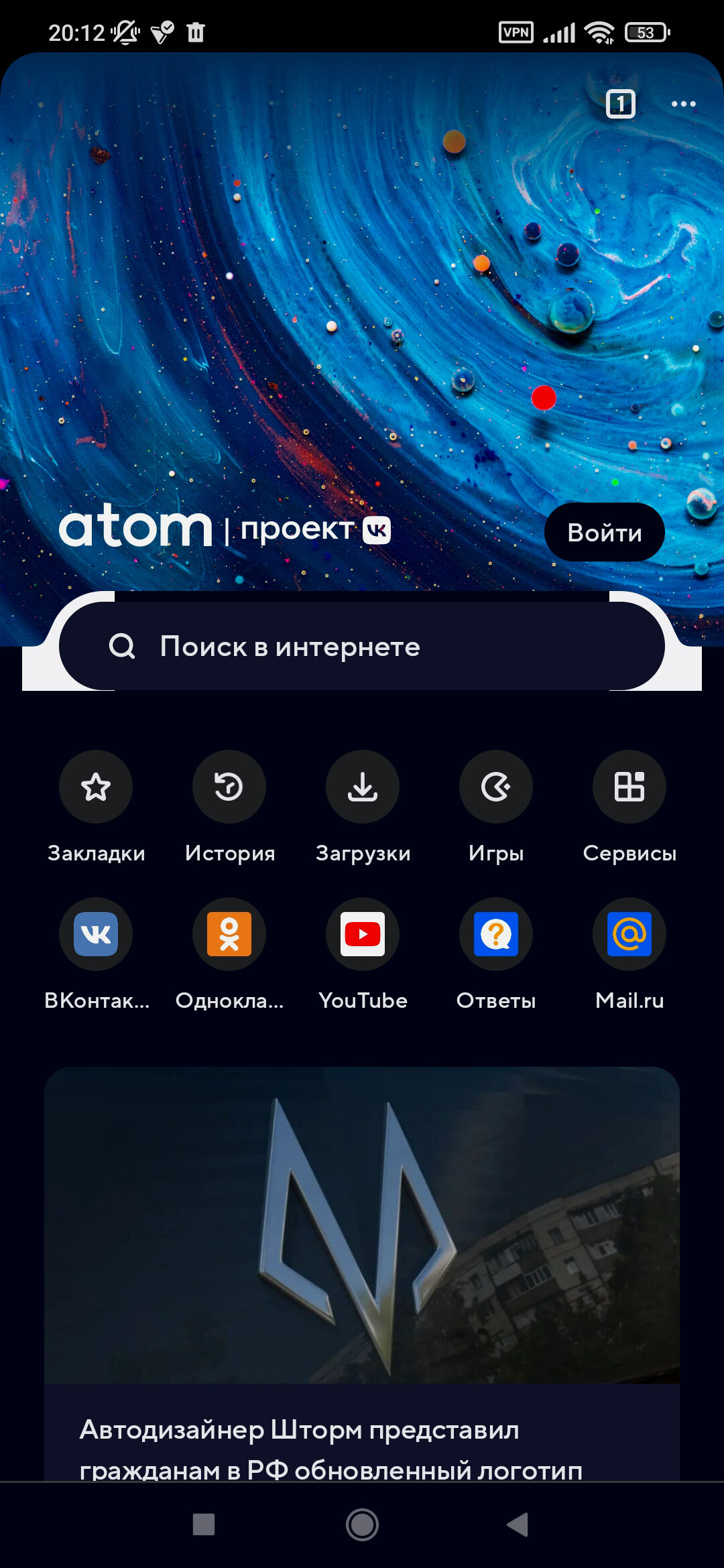
Task: Open the tab switcher showing 1 tab
Action: pyautogui.click(x=620, y=104)
